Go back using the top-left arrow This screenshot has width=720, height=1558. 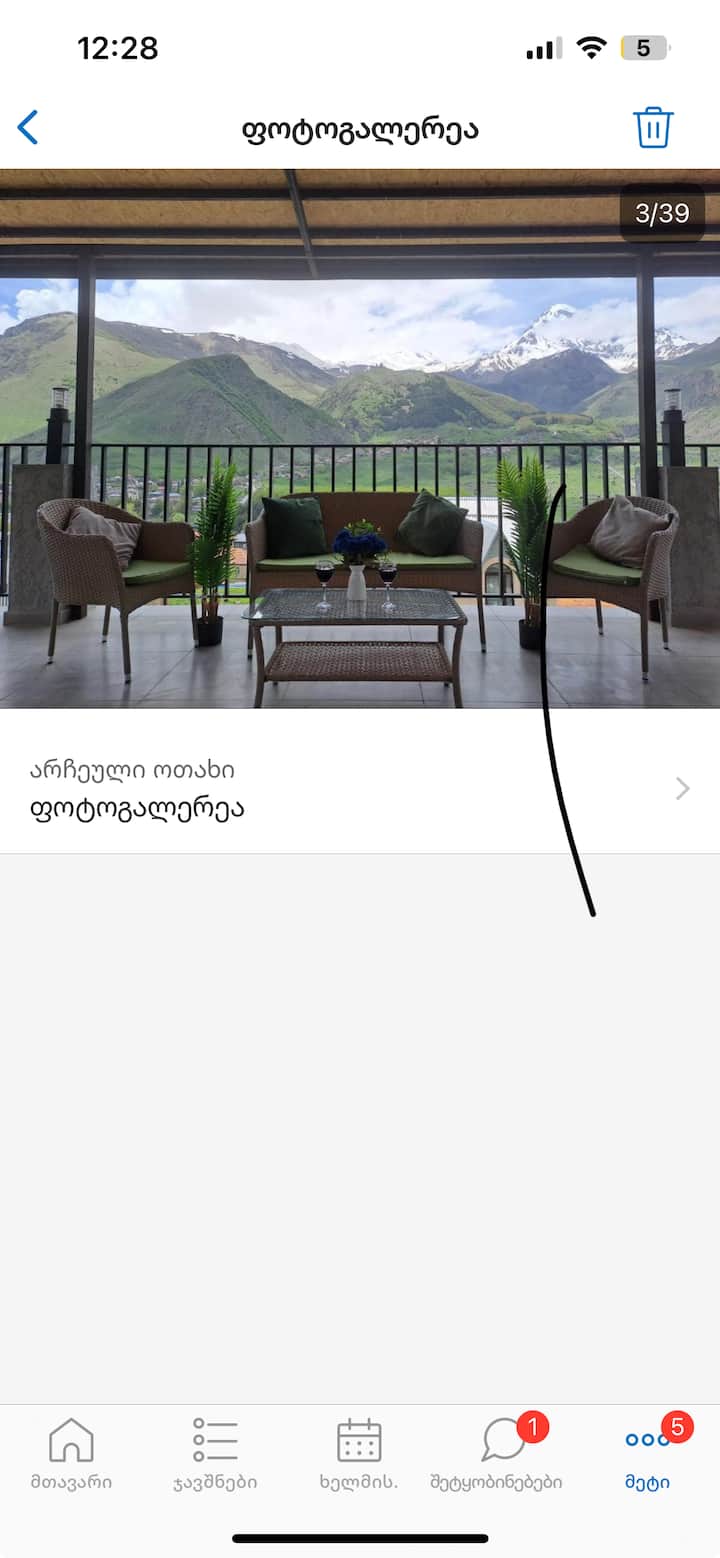(x=28, y=128)
